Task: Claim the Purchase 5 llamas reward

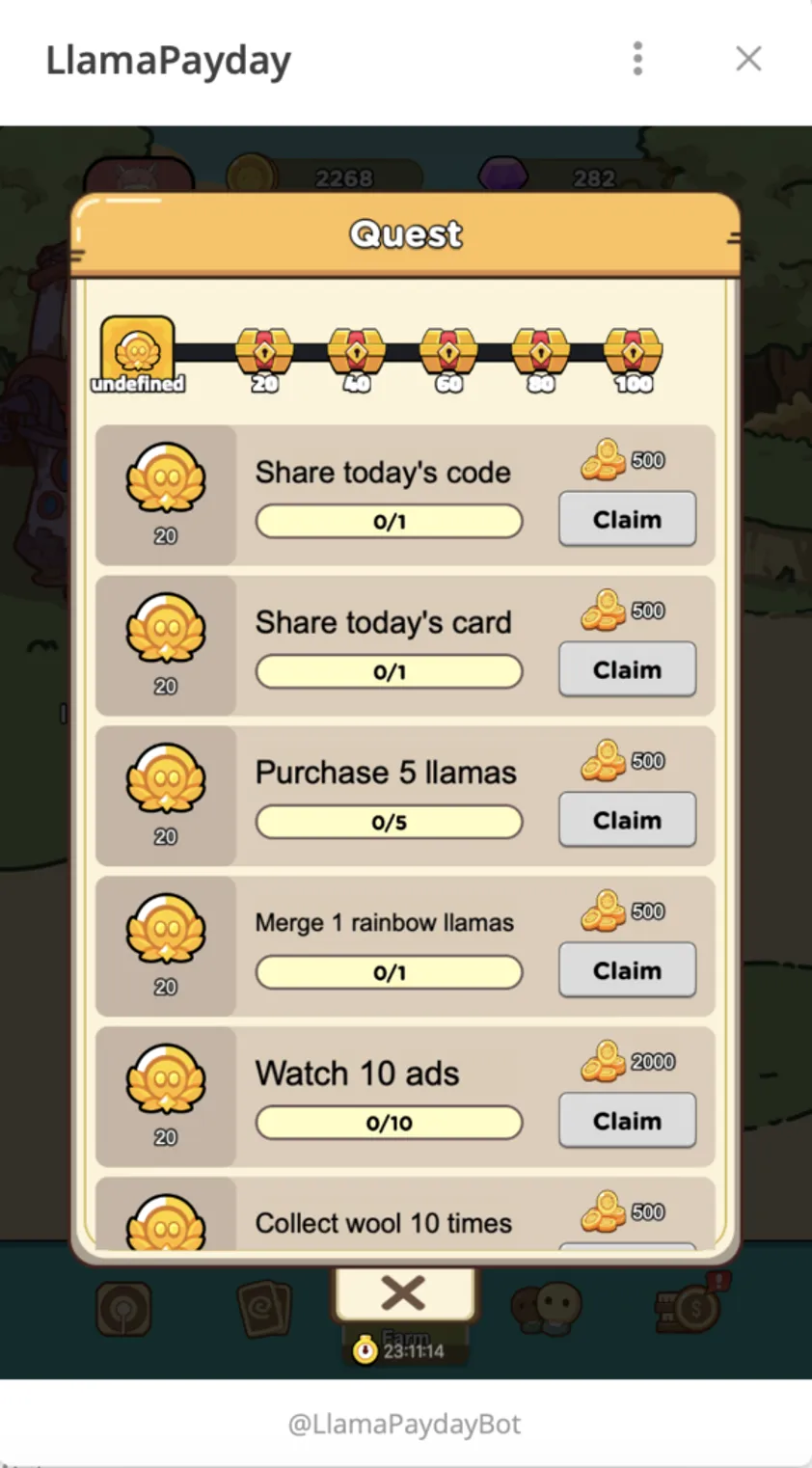Action: click(x=627, y=820)
